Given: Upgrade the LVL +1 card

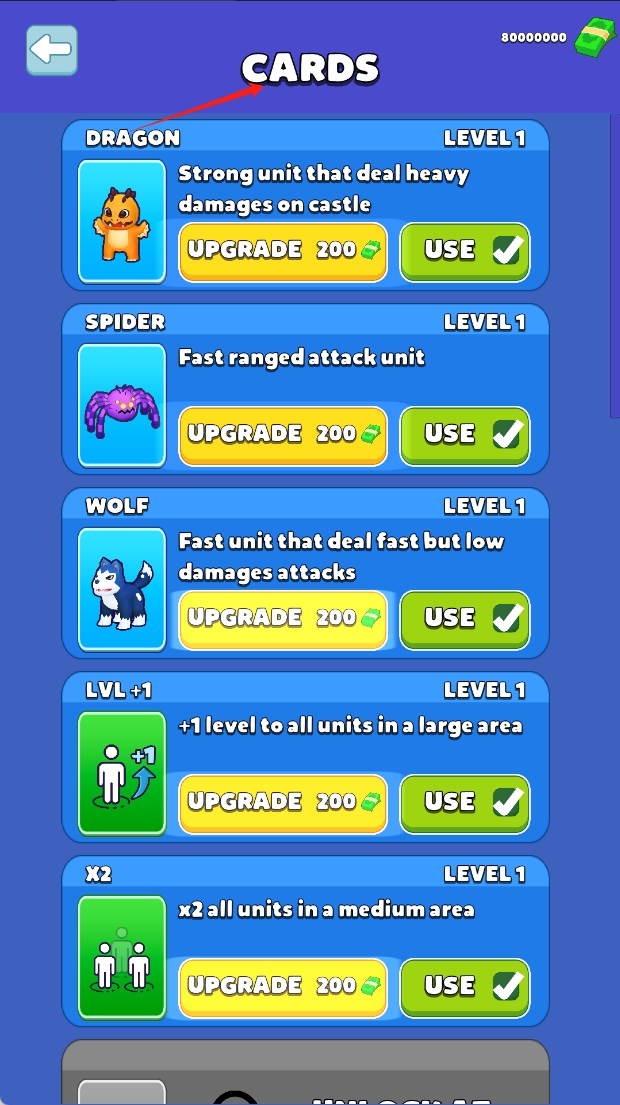Looking at the screenshot, I should point(283,803).
